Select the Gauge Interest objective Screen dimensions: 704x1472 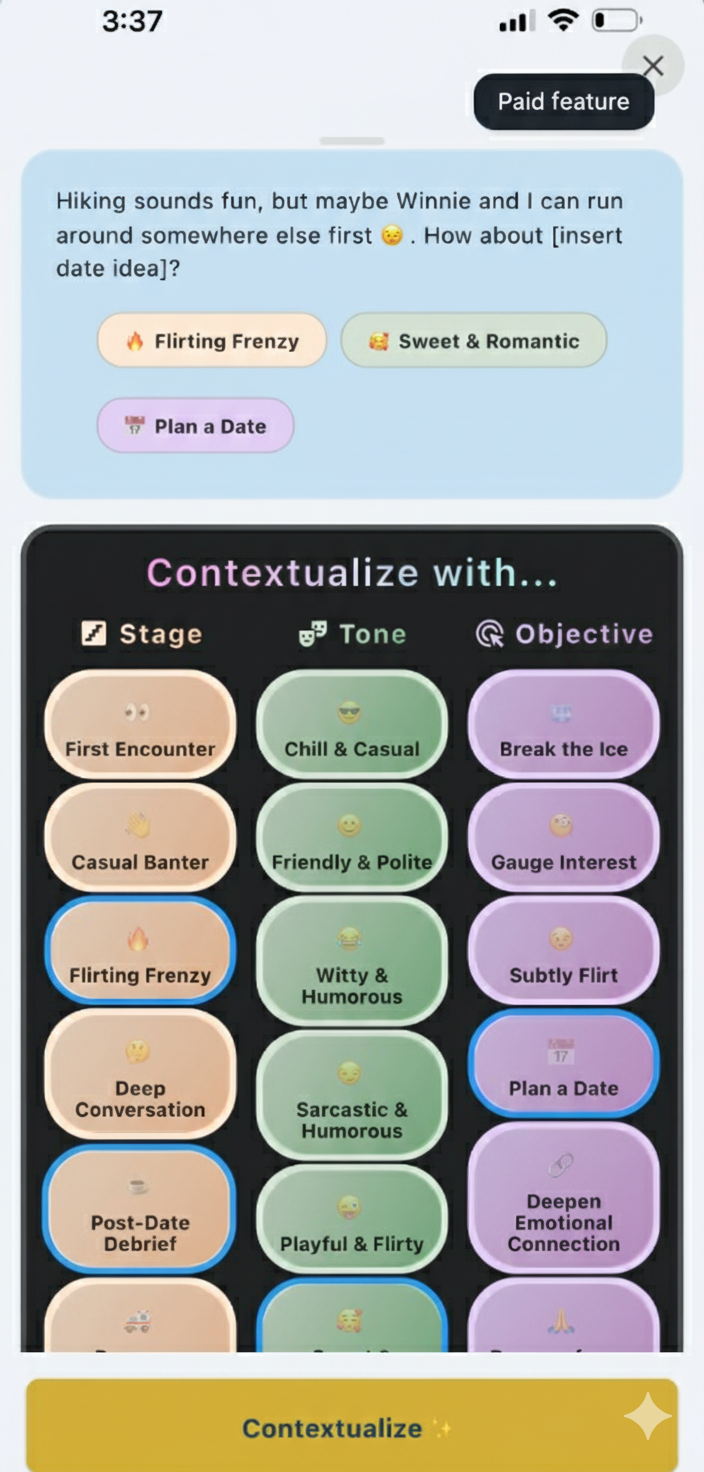click(x=564, y=838)
